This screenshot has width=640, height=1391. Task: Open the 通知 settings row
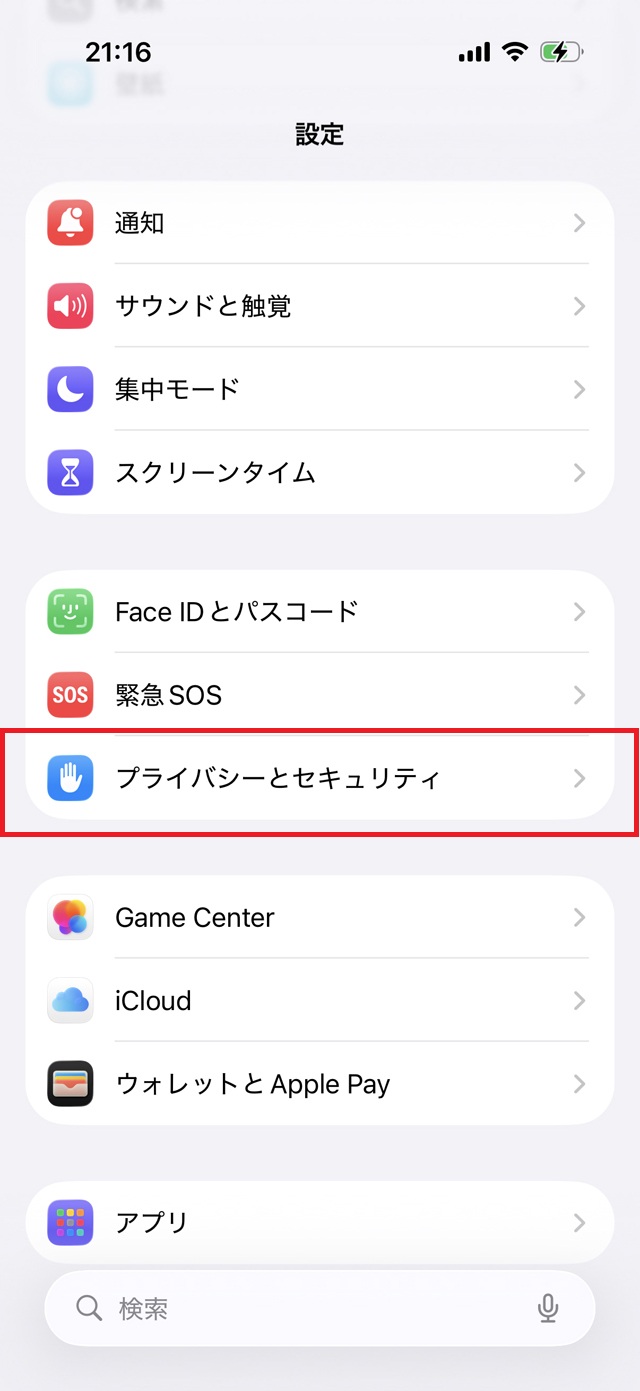[320, 223]
